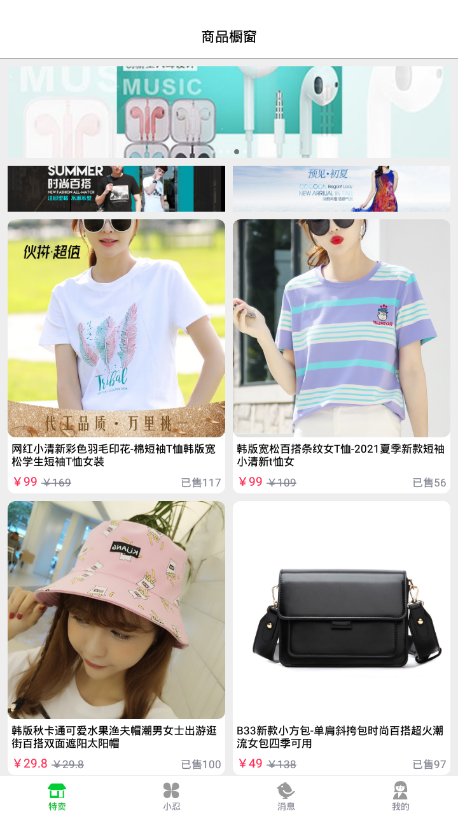Open the SUMMER 时尚百搭 men's banner
The width and height of the screenshot is (458, 816).
[x=117, y=189]
